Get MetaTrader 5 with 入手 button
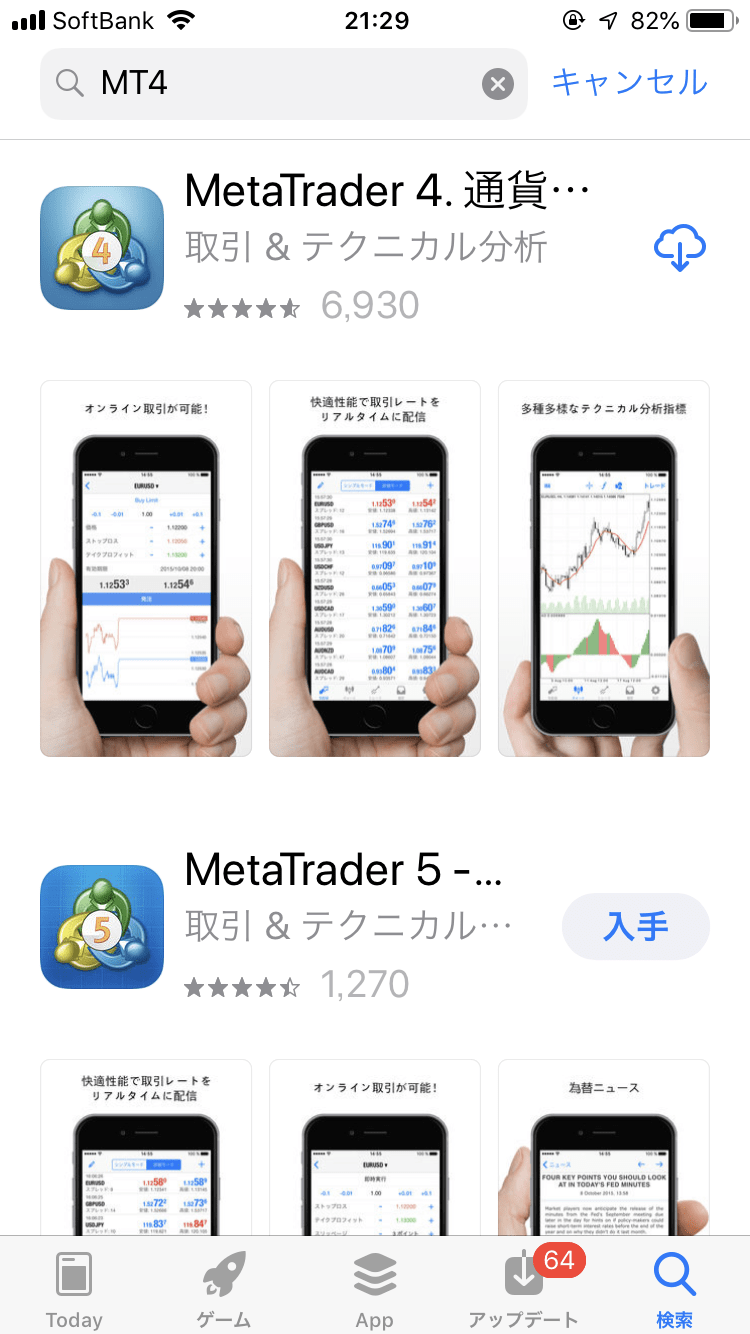Image resolution: width=750 pixels, height=1334 pixels. click(x=636, y=926)
